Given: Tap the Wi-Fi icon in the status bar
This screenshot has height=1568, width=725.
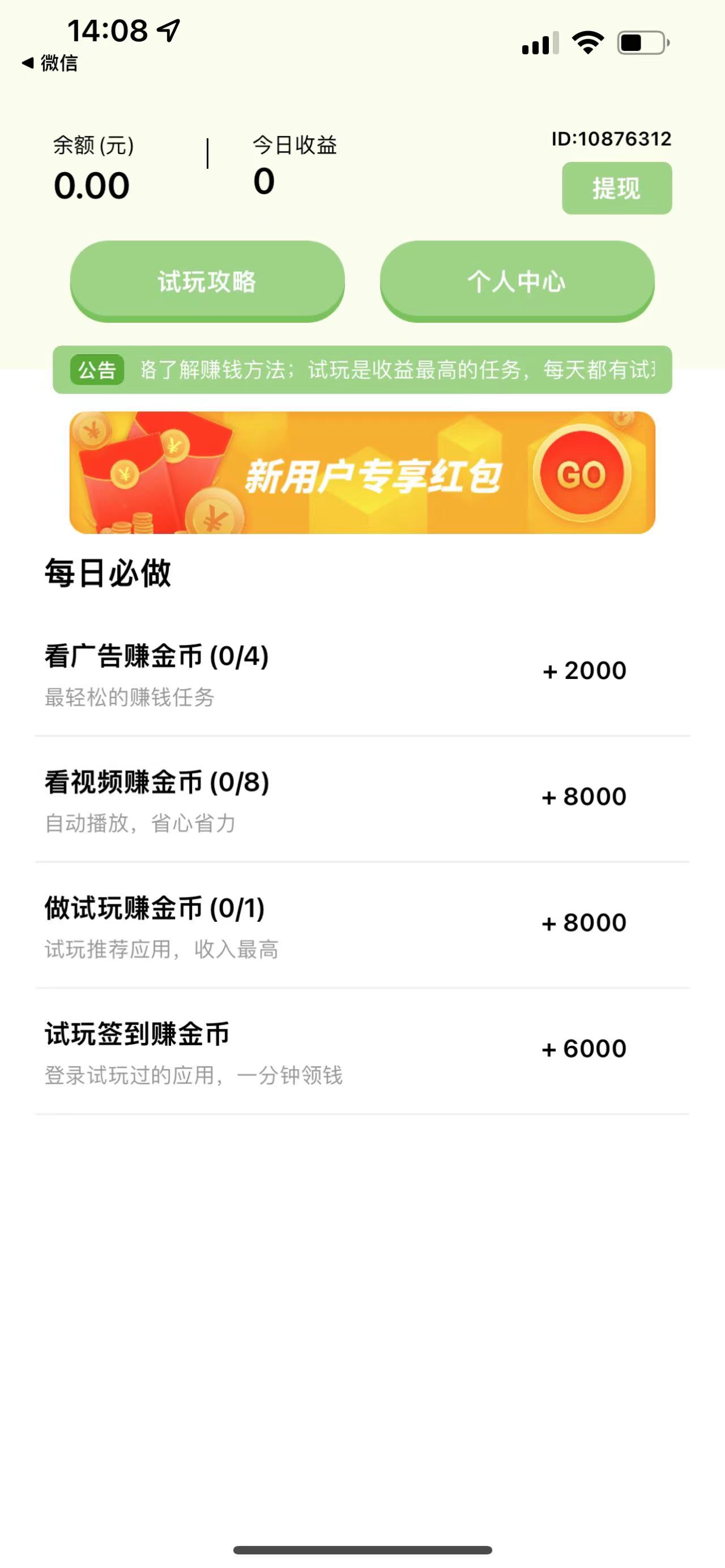Looking at the screenshot, I should [586, 42].
